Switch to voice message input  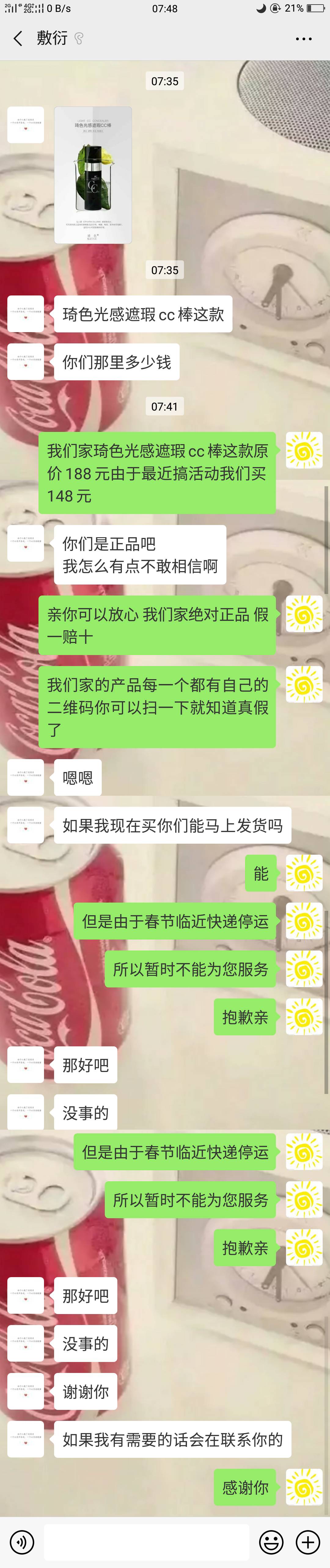point(22,1542)
